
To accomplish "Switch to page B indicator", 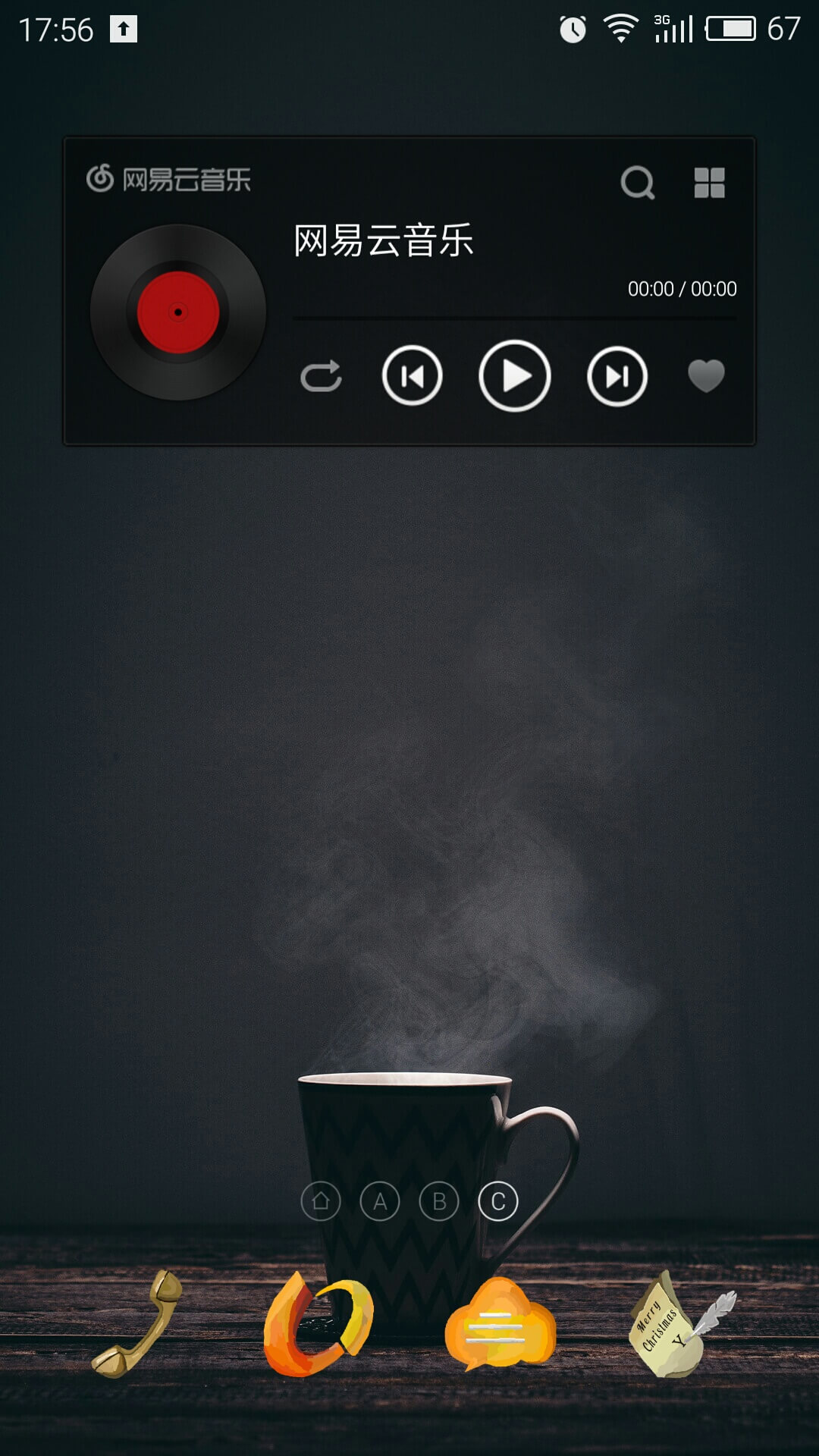I will pyautogui.click(x=439, y=1201).
